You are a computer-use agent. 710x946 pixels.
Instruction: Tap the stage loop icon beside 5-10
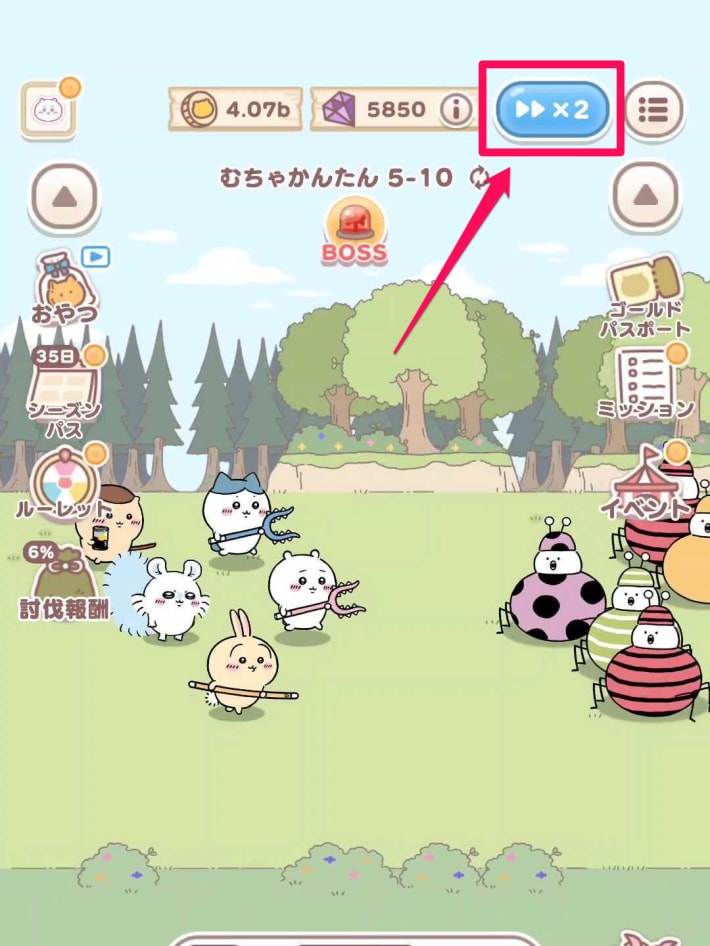coord(481,178)
